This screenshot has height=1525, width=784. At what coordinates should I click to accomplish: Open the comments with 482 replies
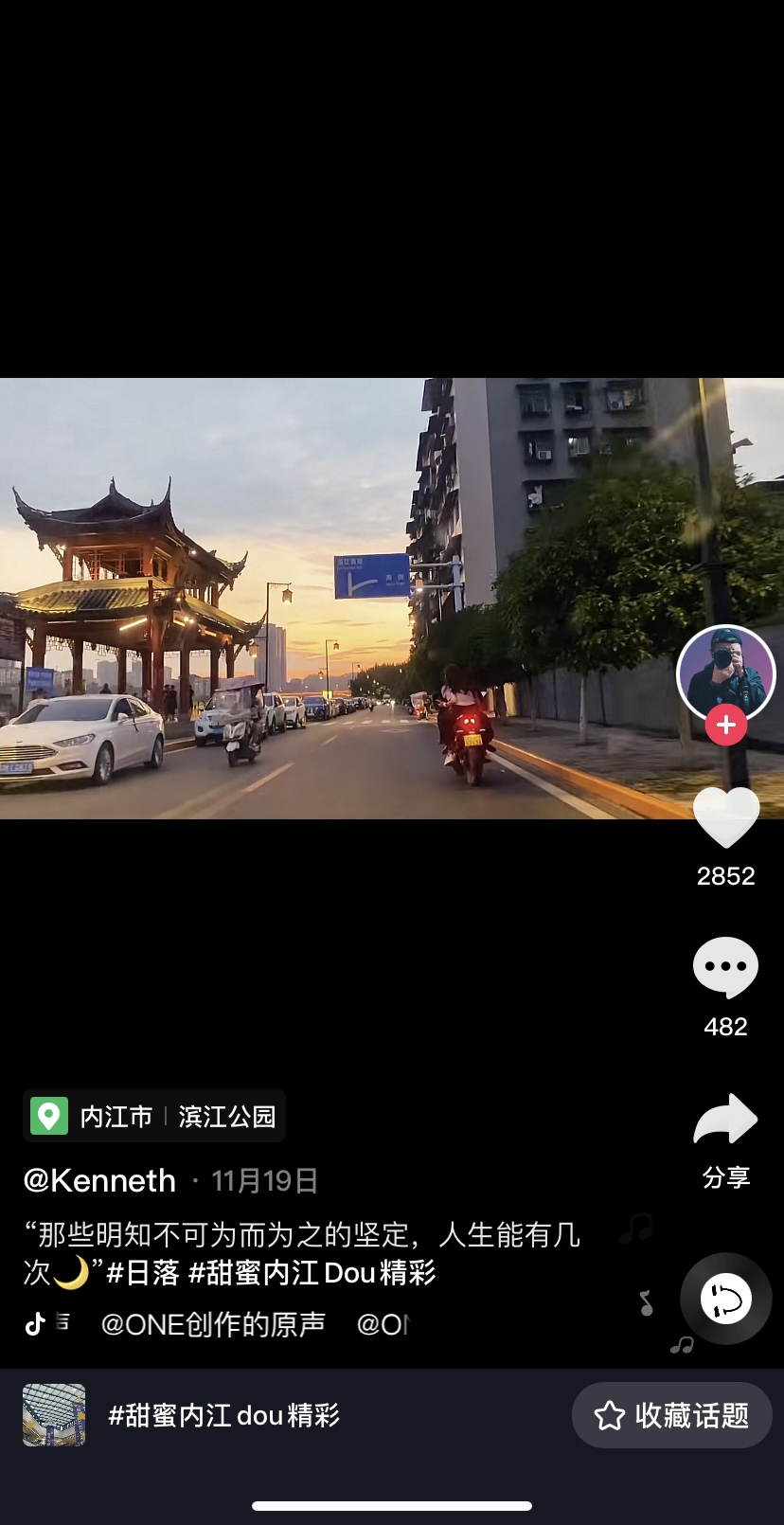point(725,967)
